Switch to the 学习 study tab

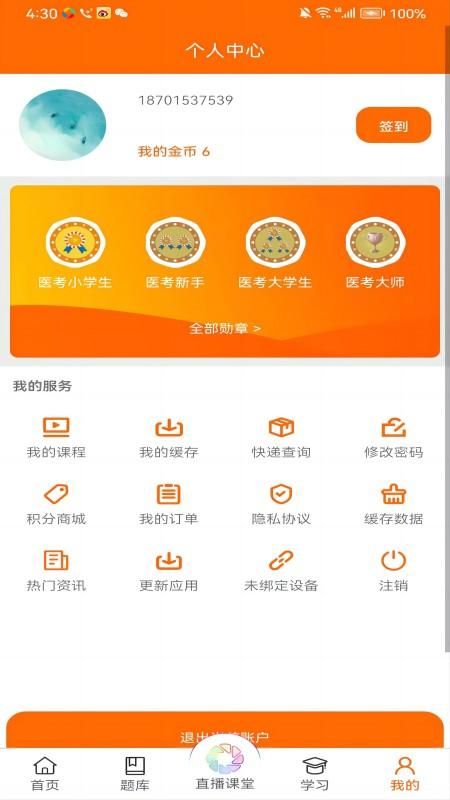(315, 773)
